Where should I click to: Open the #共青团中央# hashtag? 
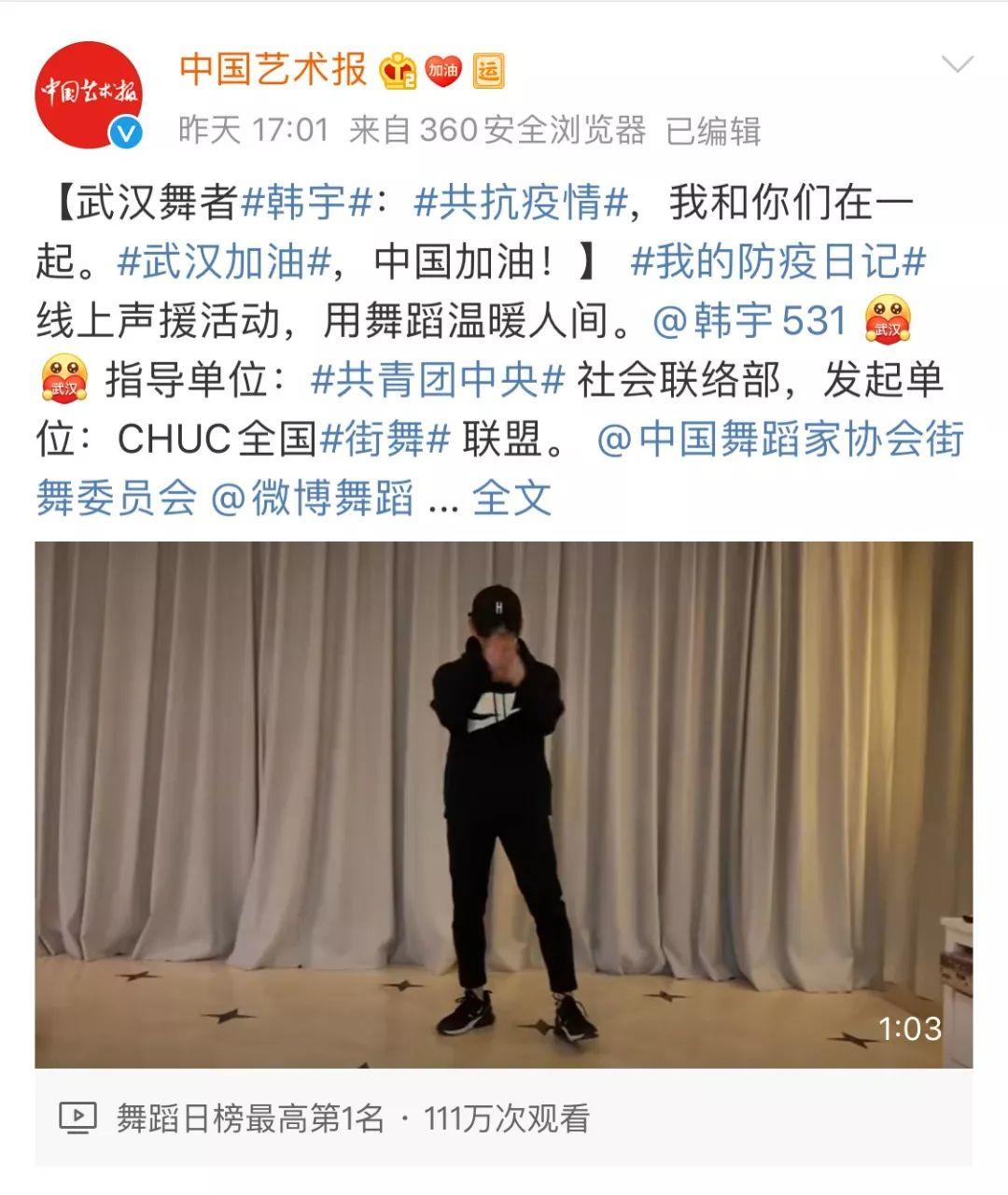(x=438, y=380)
